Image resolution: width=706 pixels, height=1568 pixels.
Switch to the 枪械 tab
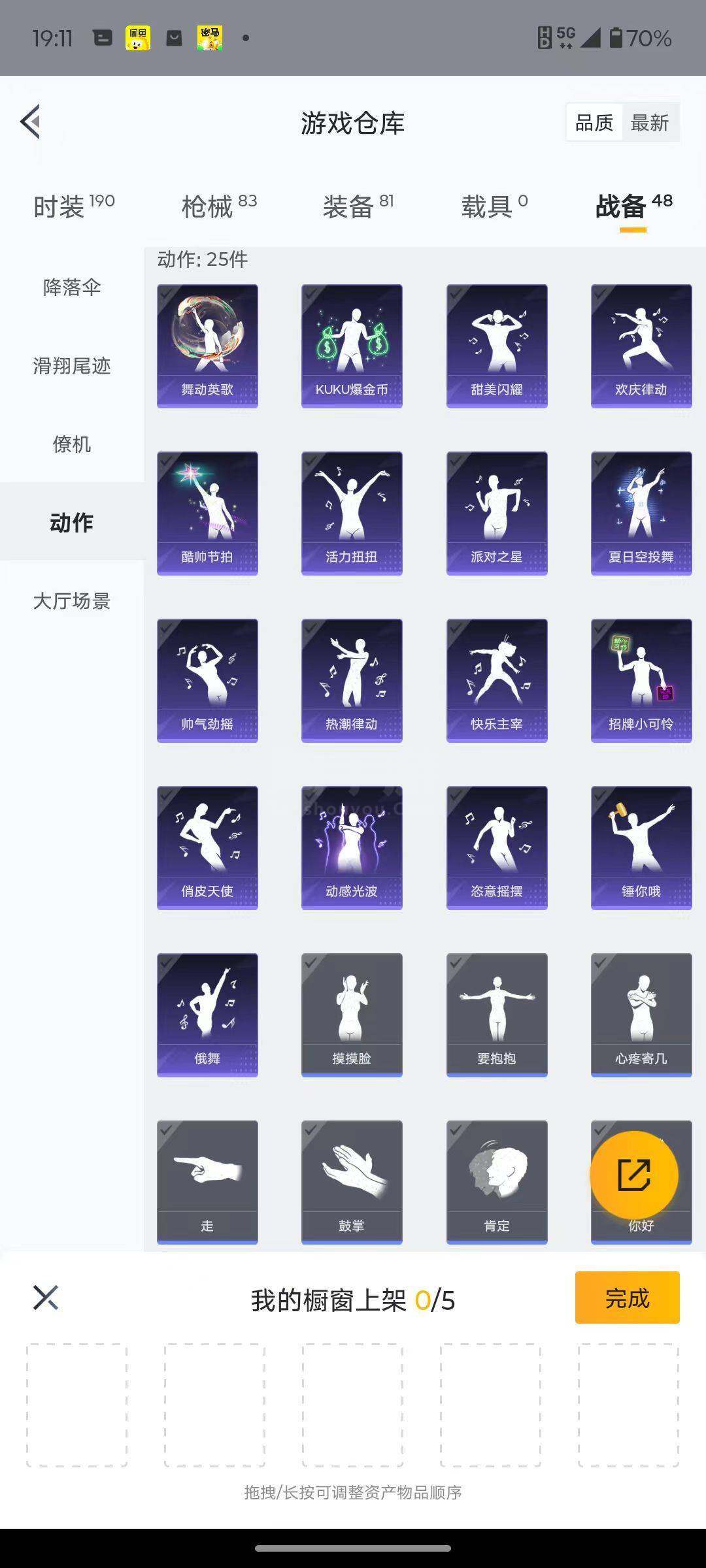pos(218,206)
